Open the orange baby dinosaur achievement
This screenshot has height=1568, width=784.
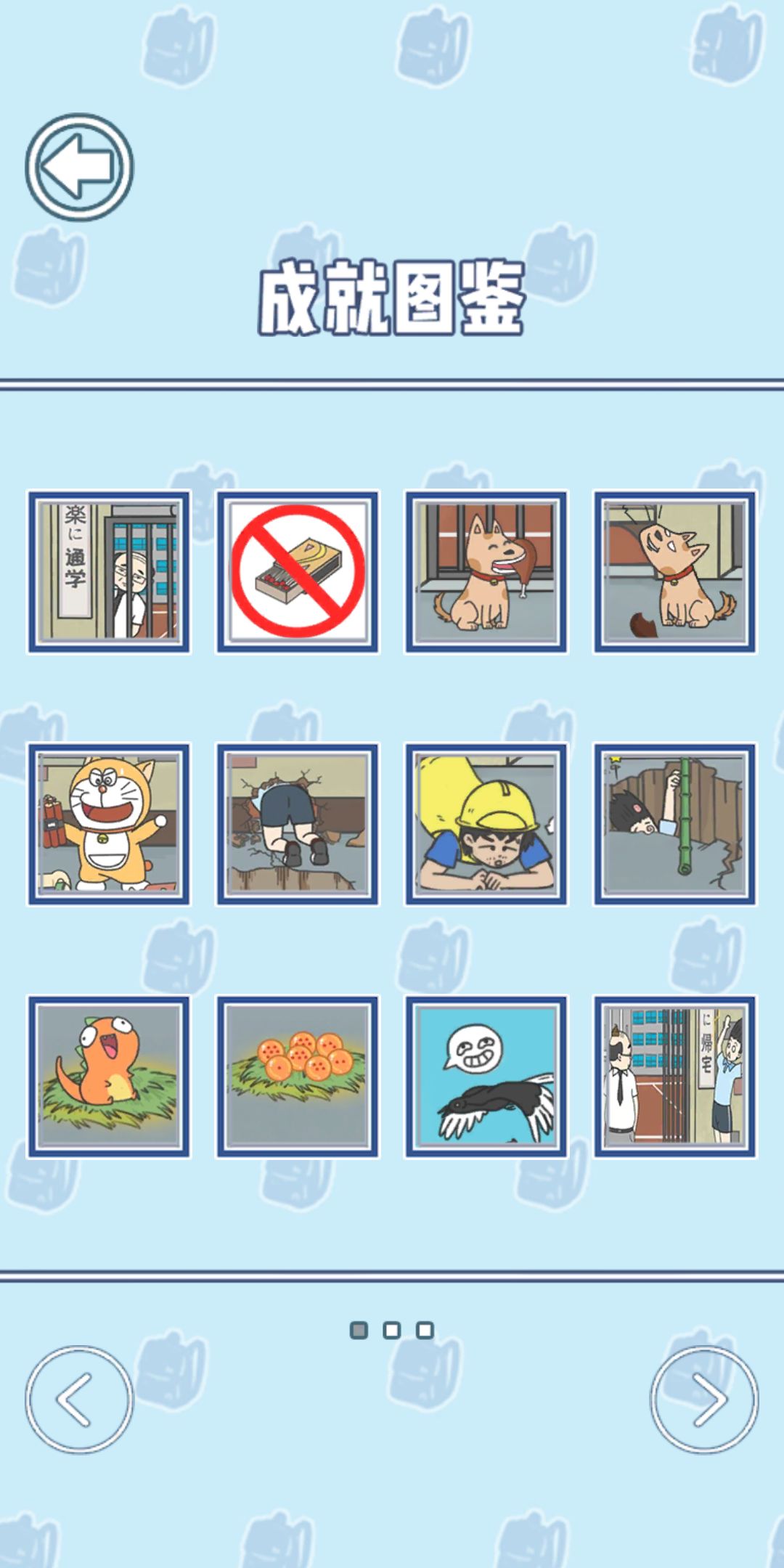point(109,1077)
